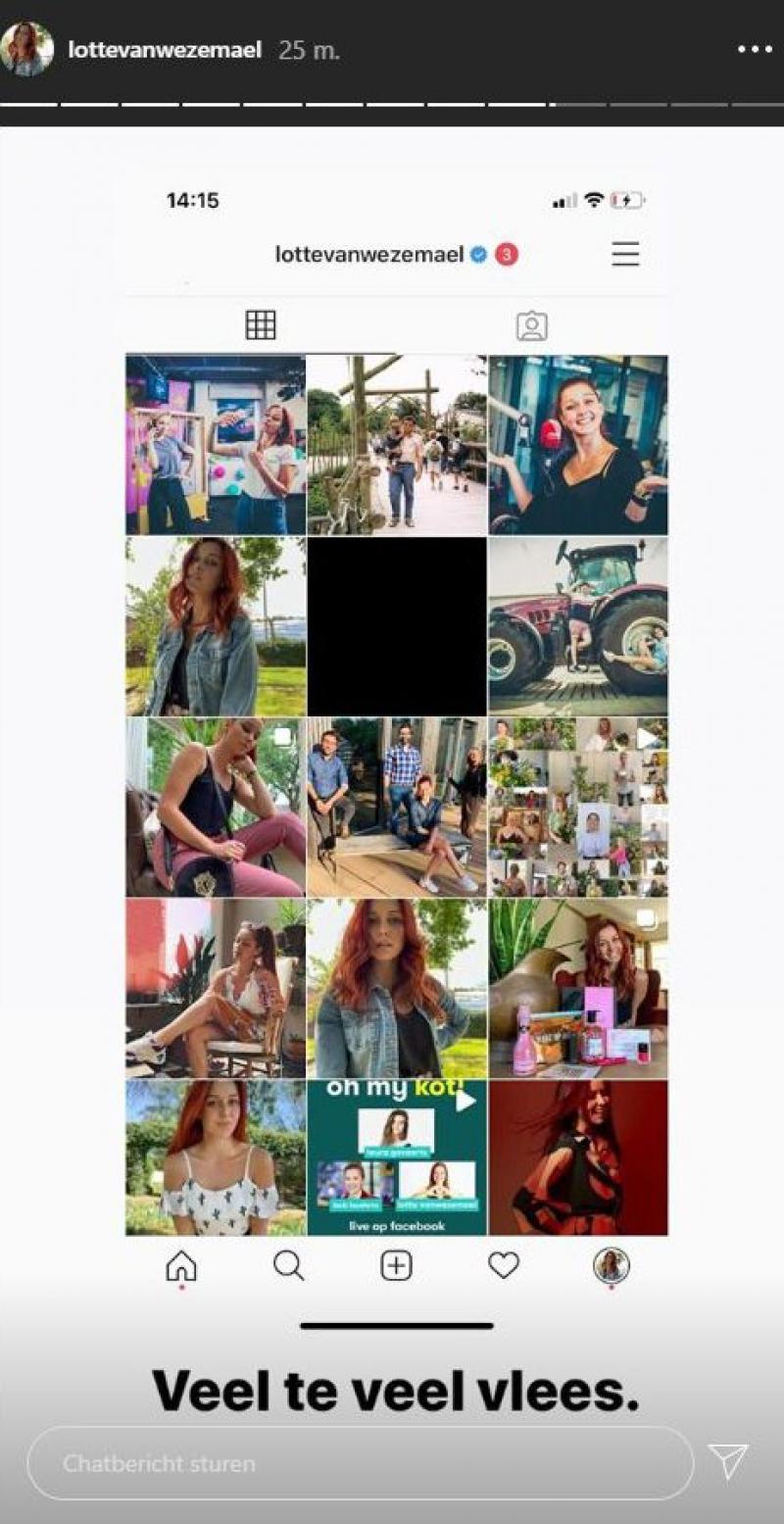Open the story options menu
The width and height of the screenshot is (784, 1524).
755,49
